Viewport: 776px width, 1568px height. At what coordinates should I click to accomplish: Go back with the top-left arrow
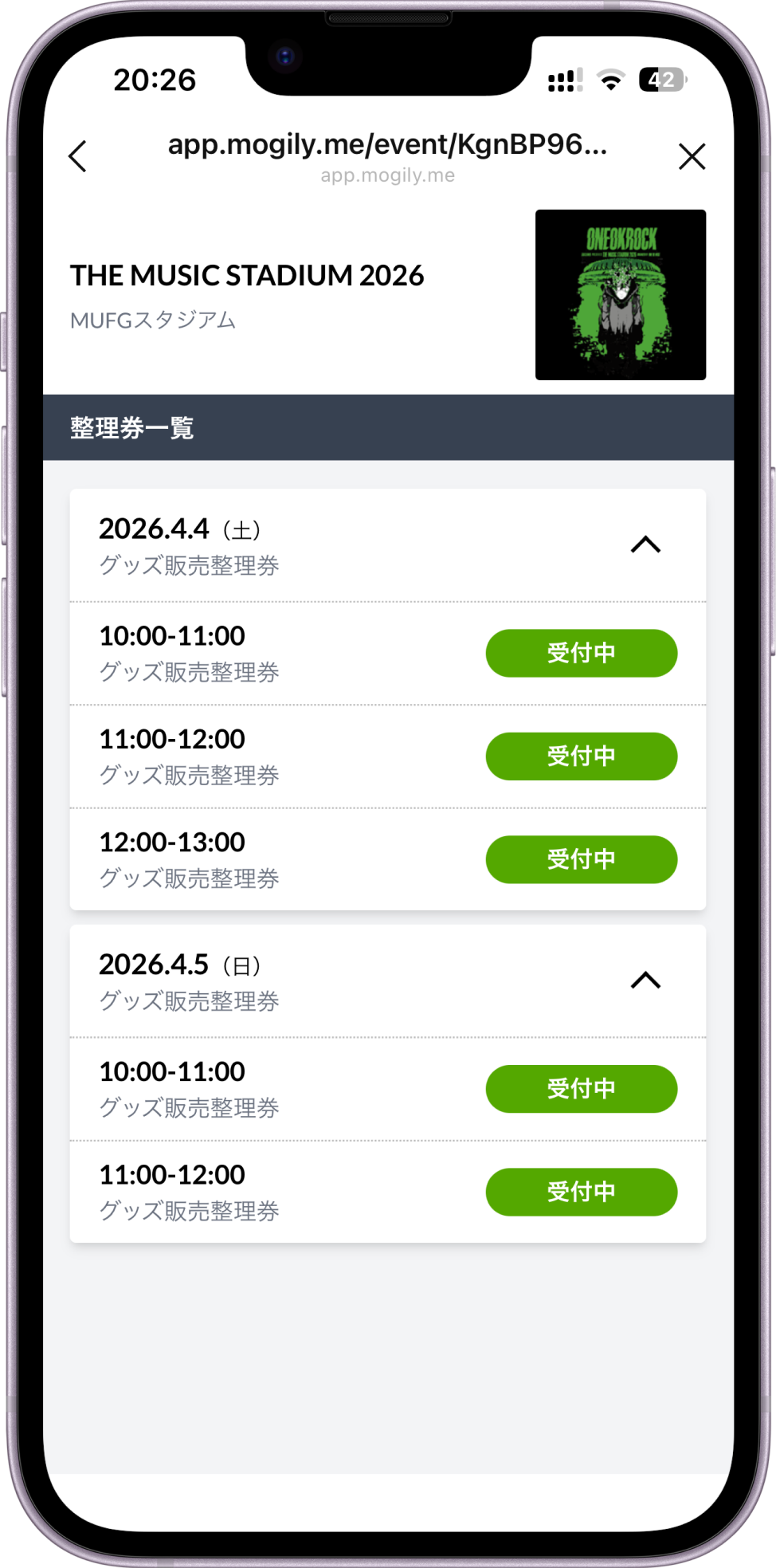(x=77, y=156)
